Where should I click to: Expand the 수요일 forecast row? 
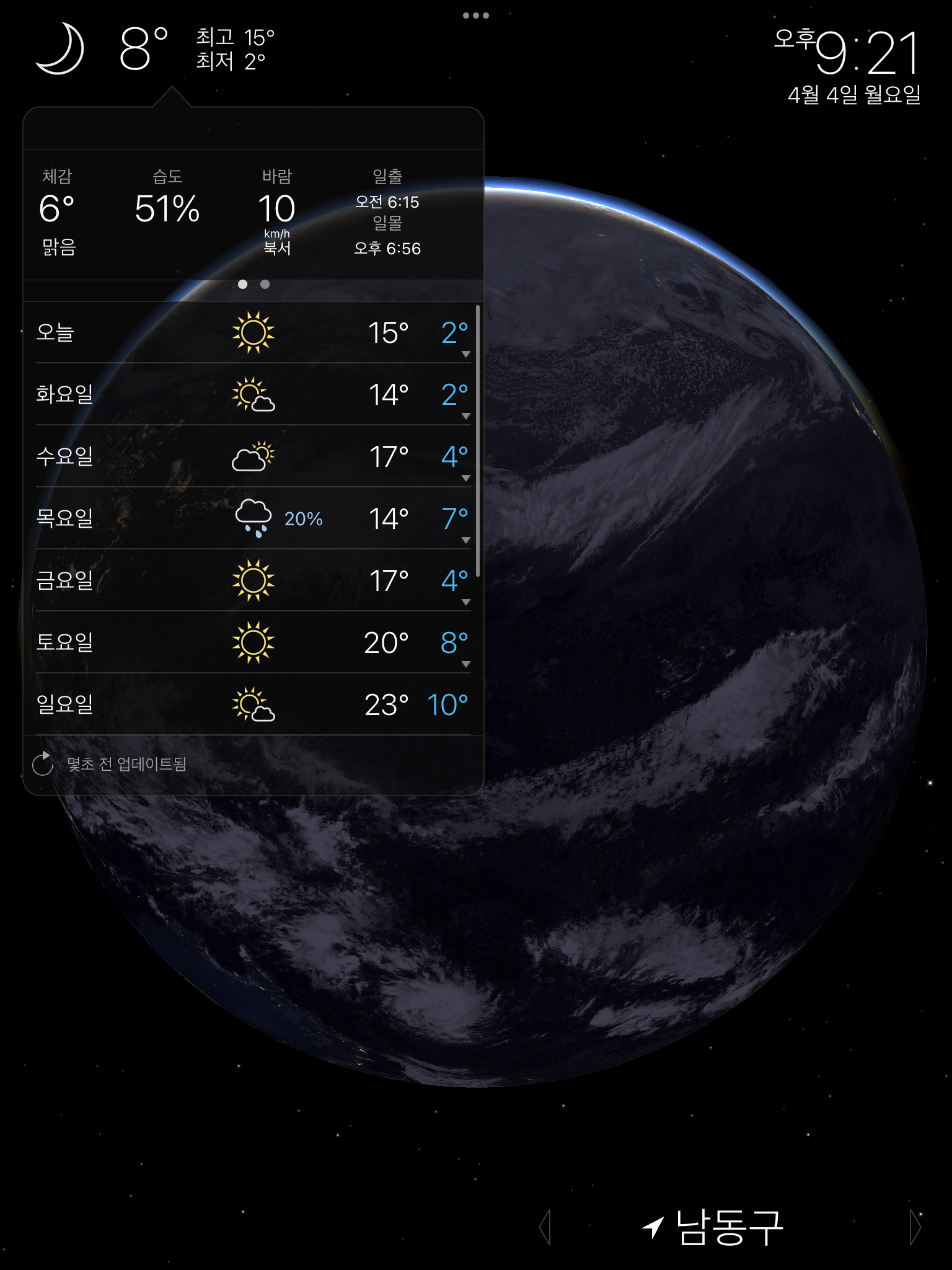pos(465,478)
